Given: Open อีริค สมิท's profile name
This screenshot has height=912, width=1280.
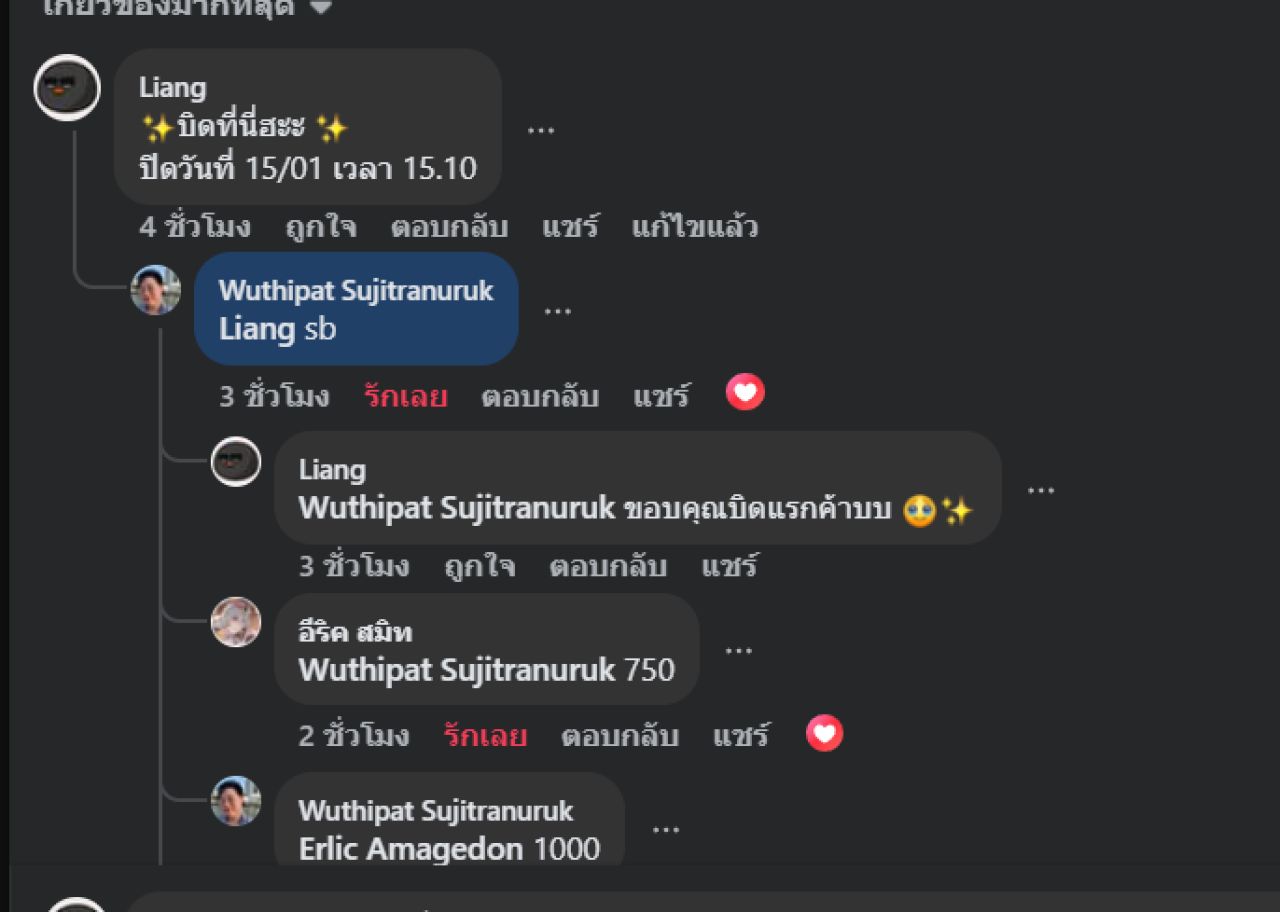Looking at the screenshot, I should (x=355, y=632).
